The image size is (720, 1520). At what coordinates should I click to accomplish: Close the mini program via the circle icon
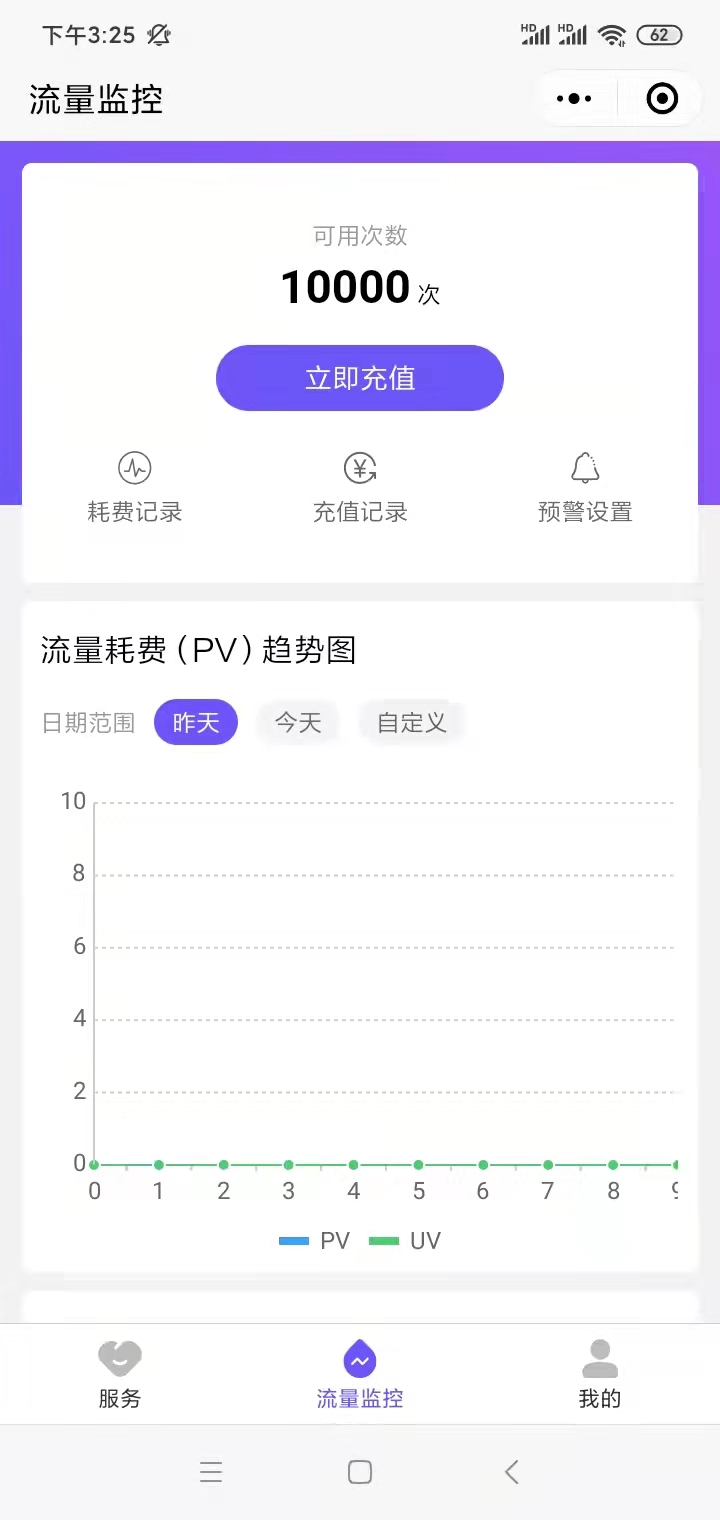pos(662,98)
